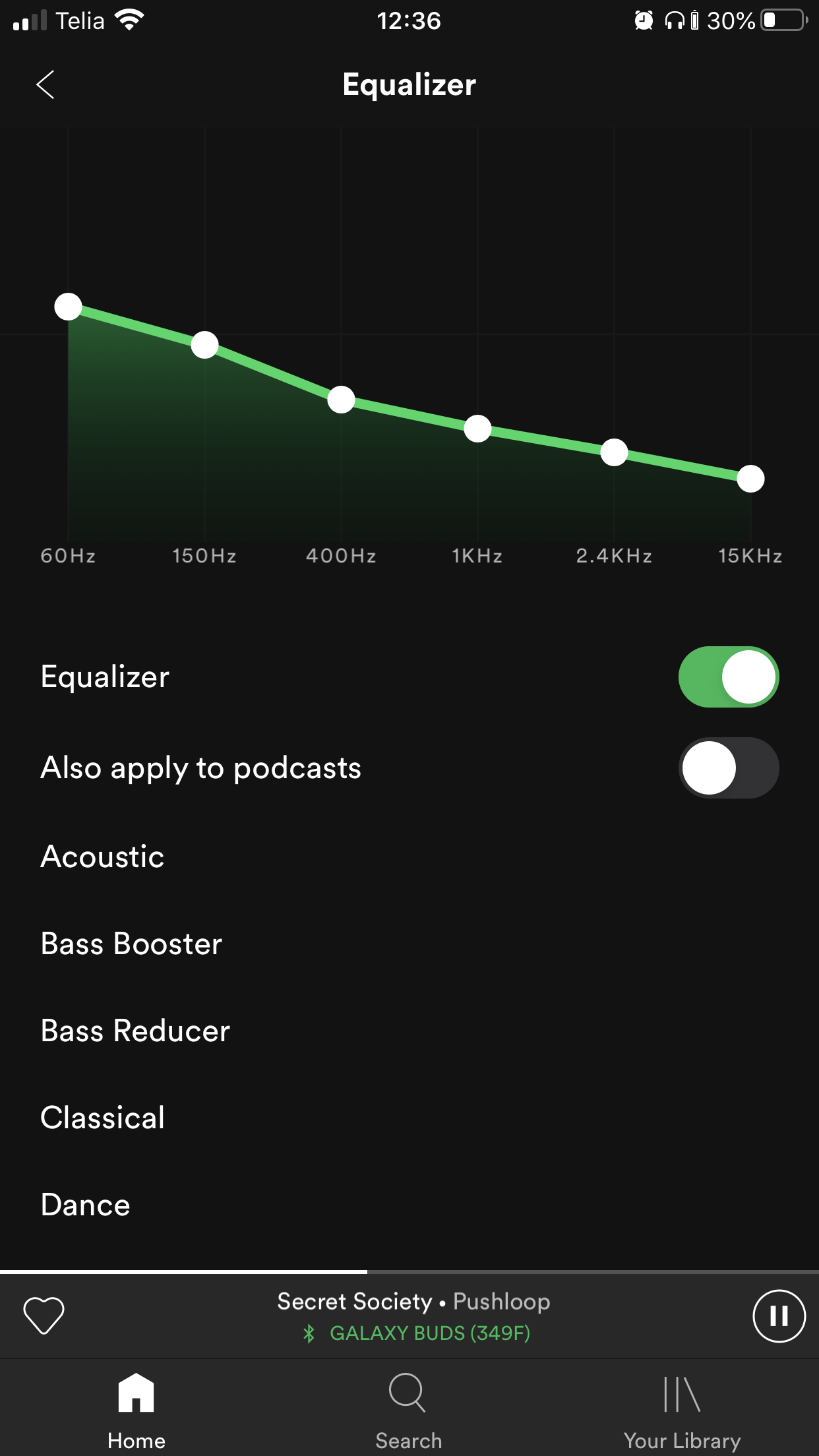The width and height of the screenshot is (819, 1456).
Task: Open the Galaxy Buds device picker
Action: 415,1333
